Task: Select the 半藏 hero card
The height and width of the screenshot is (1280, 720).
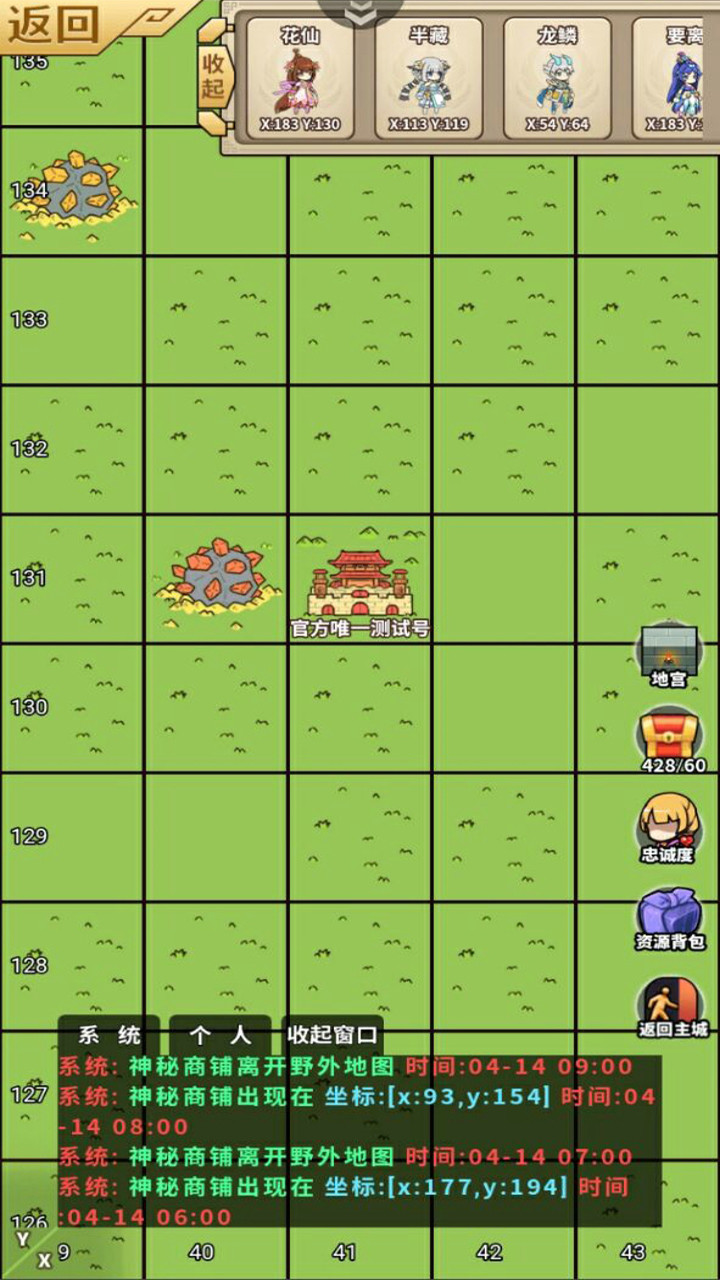Action: pos(428,78)
